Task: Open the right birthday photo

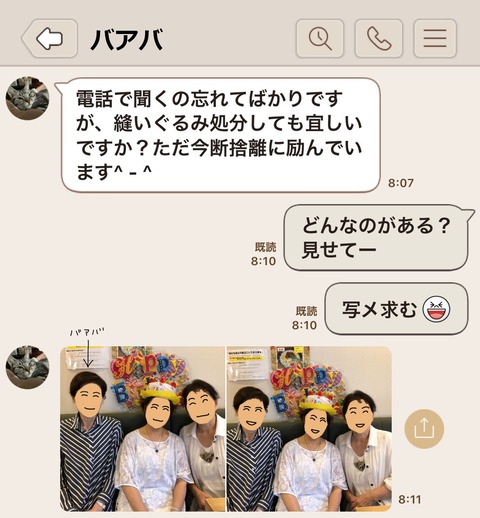Action: tap(309, 429)
